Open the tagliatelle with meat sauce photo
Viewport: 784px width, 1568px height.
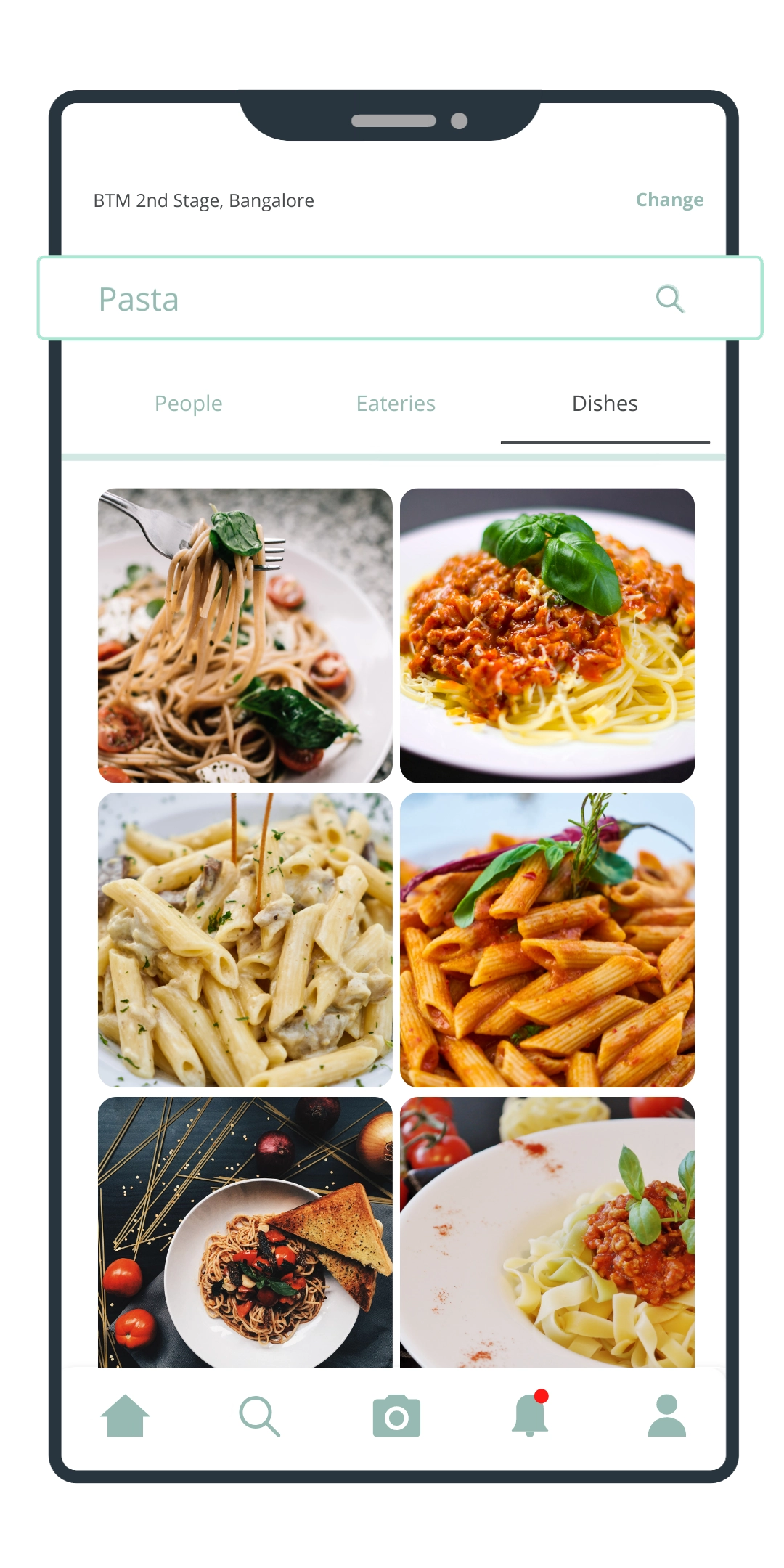(x=547, y=1233)
